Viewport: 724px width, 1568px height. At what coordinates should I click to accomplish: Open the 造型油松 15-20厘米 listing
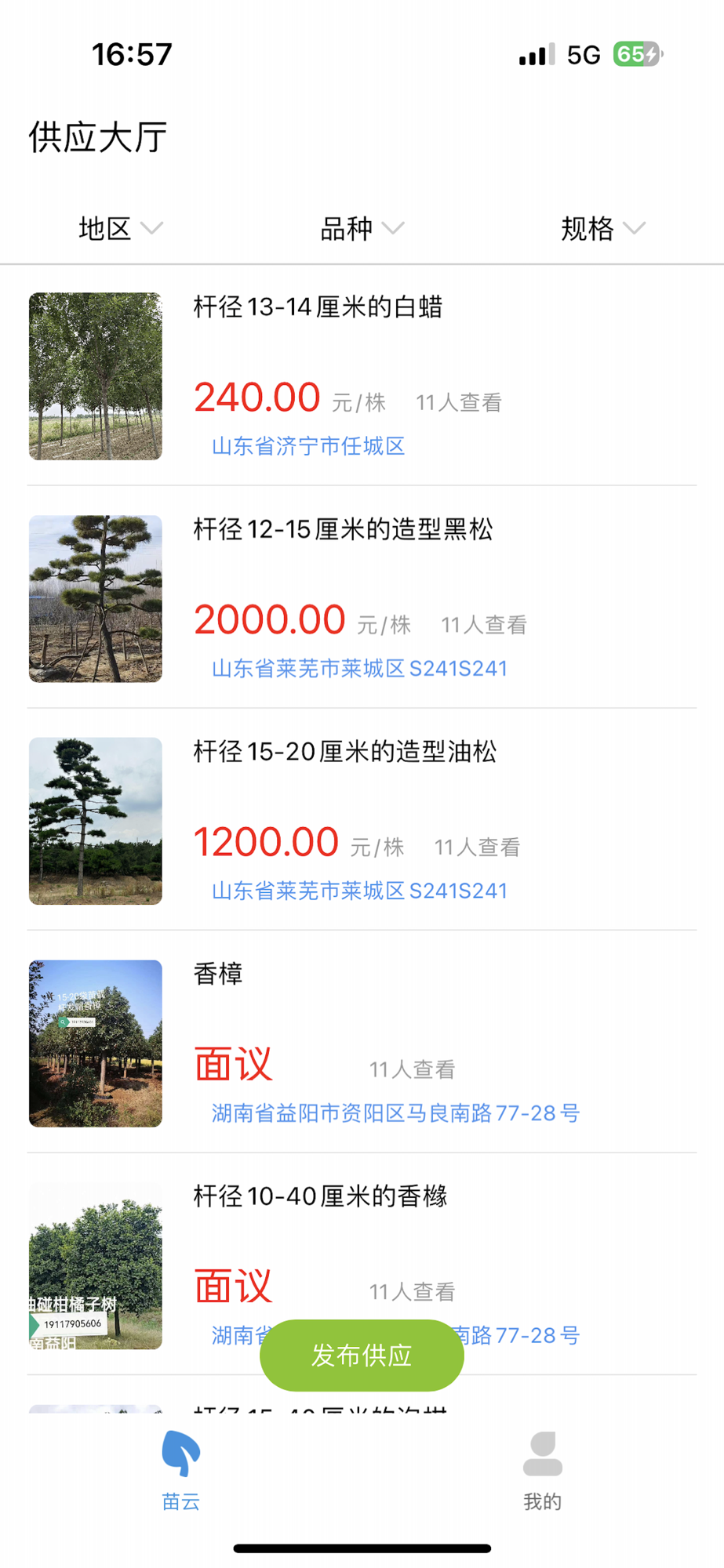(x=362, y=820)
